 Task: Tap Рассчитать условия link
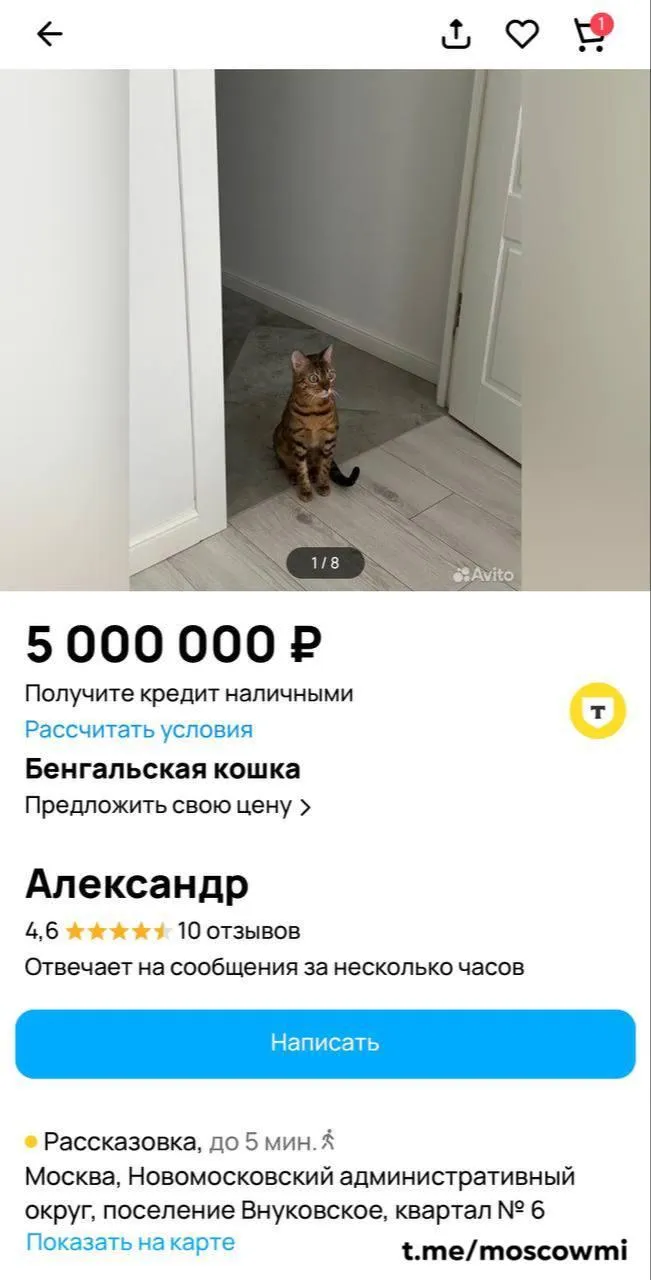click(138, 730)
